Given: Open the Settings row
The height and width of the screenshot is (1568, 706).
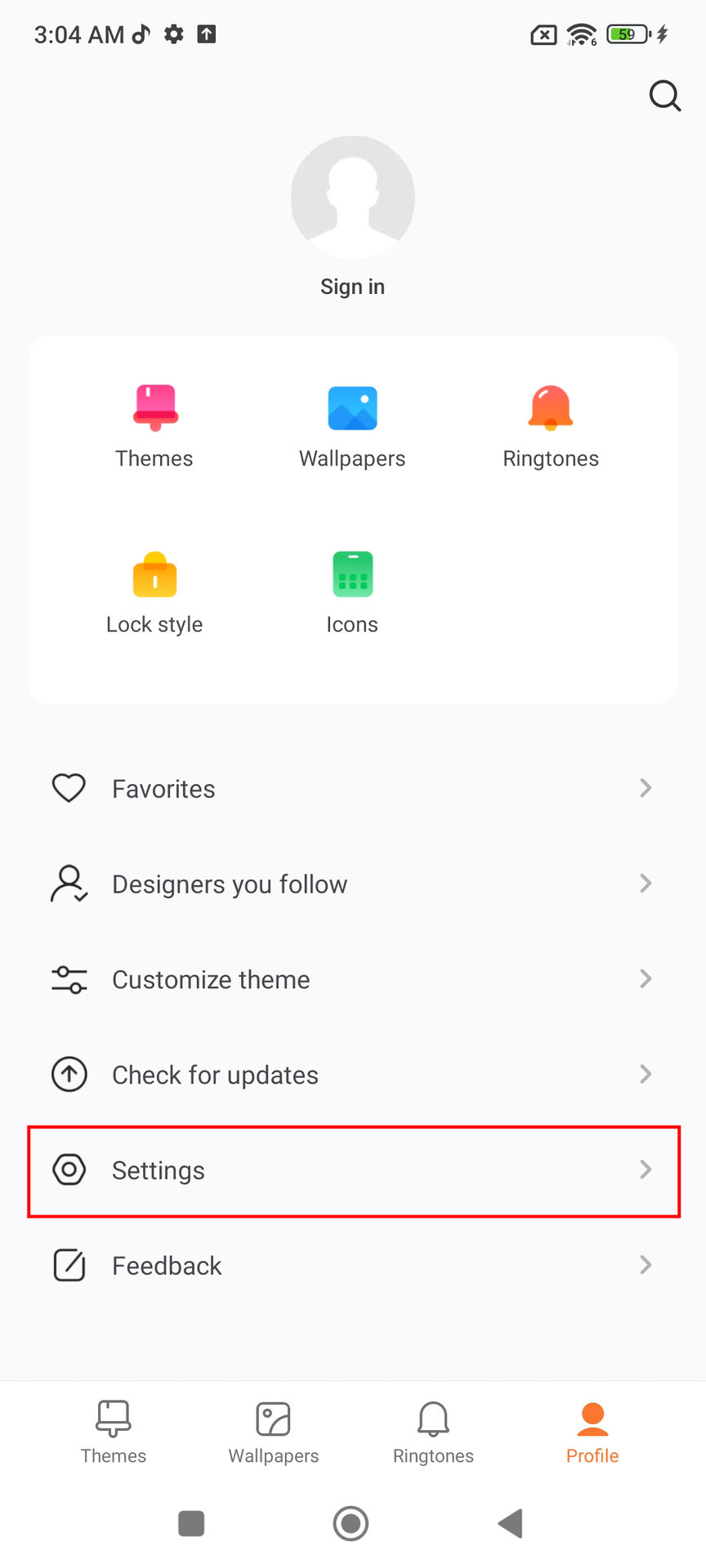Looking at the screenshot, I should 353,1170.
